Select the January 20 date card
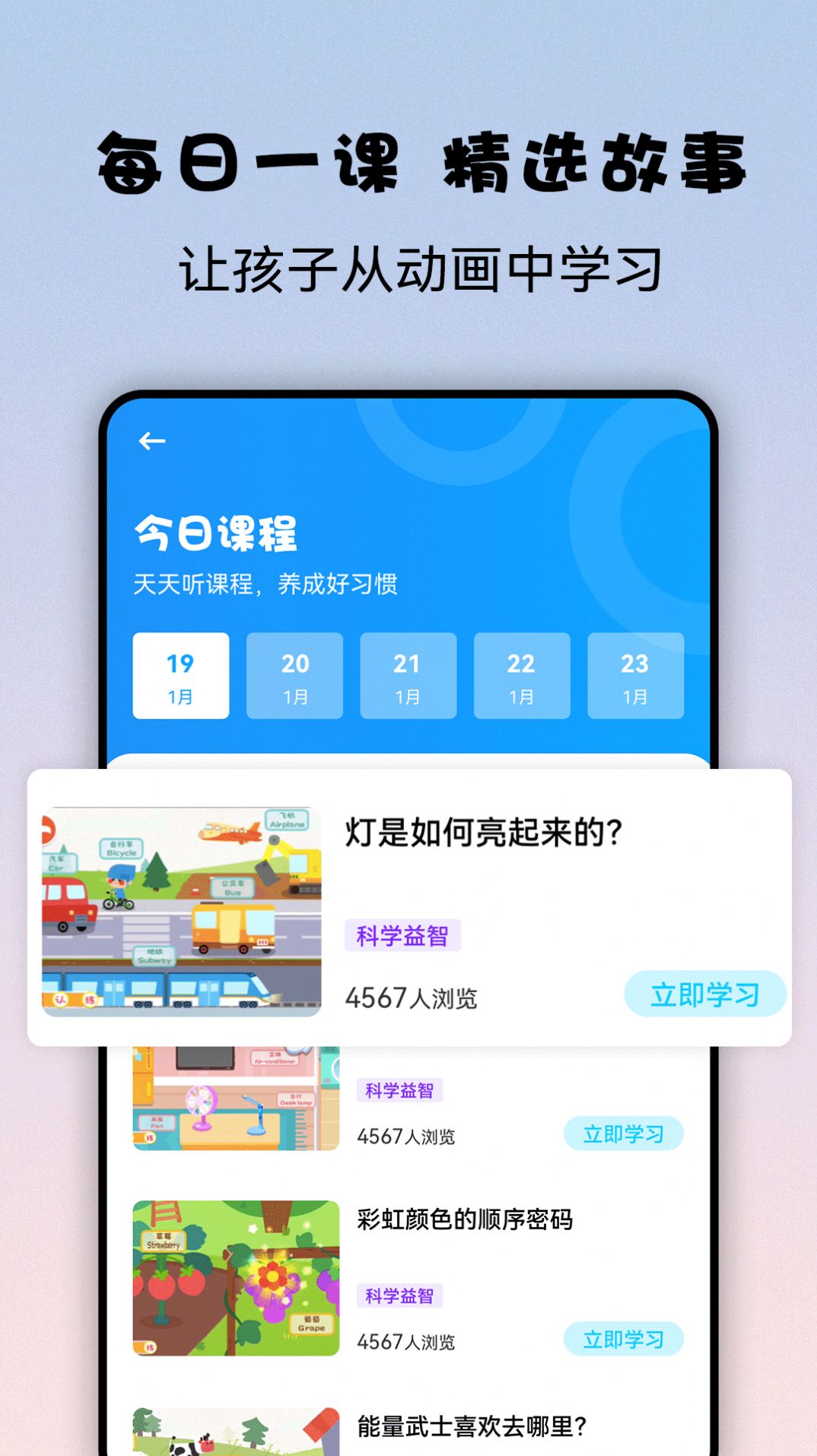The height and width of the screenshot is (1456, 817). point(294,676)
